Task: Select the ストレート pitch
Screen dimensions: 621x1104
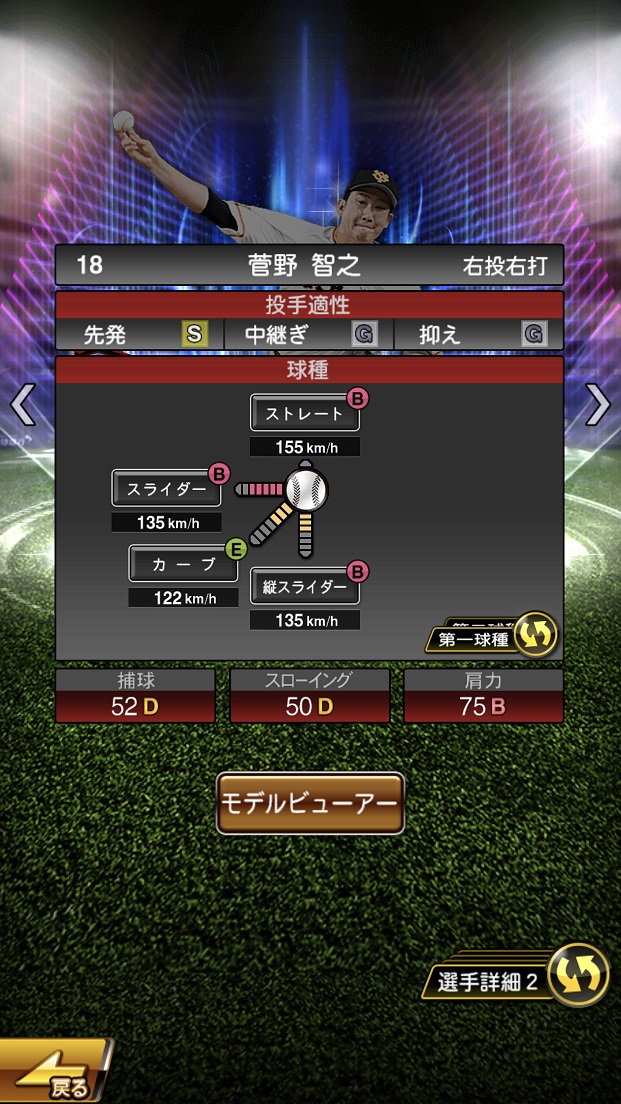Action: pyautogui.click(x=304, y=413)
